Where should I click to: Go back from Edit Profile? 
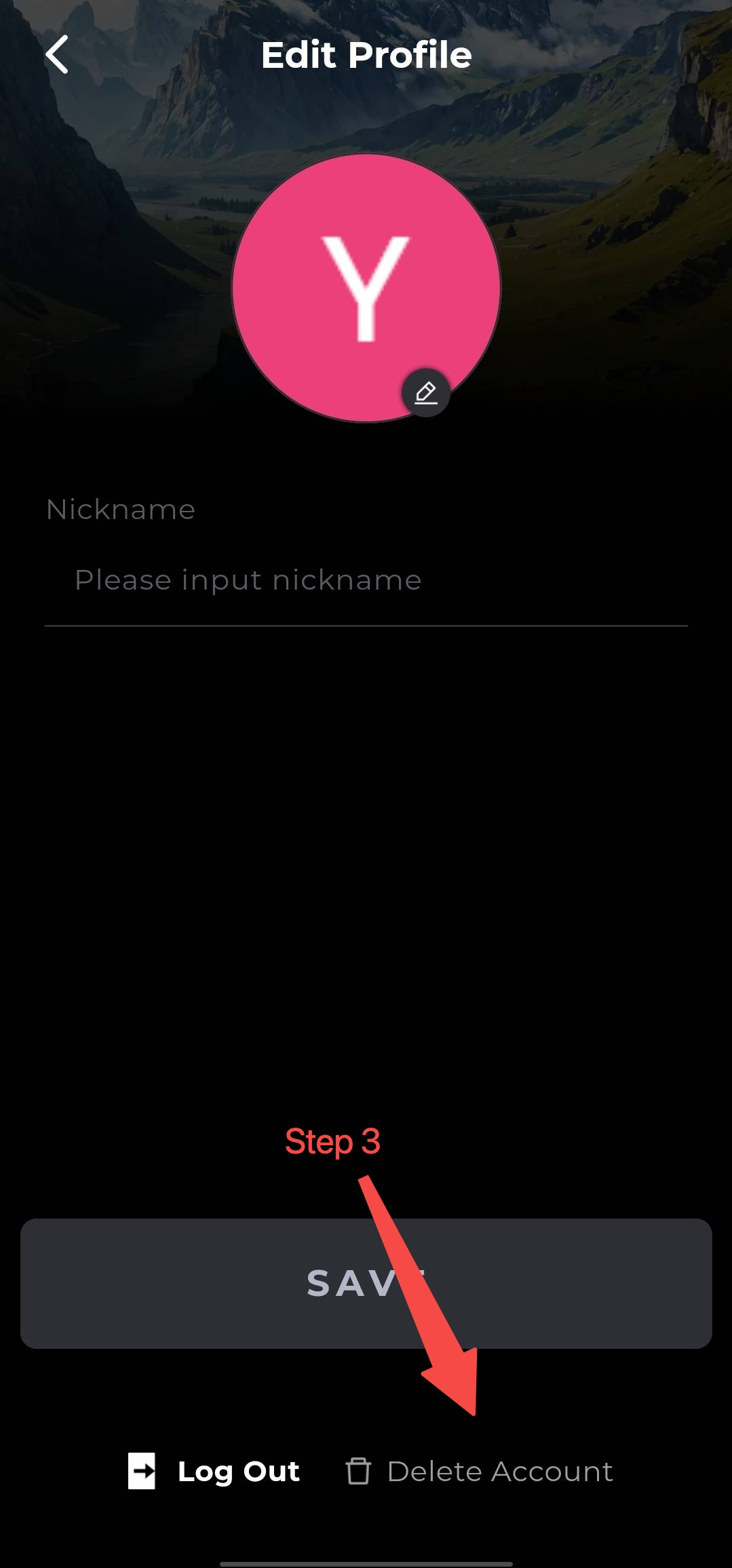(57, 54)
